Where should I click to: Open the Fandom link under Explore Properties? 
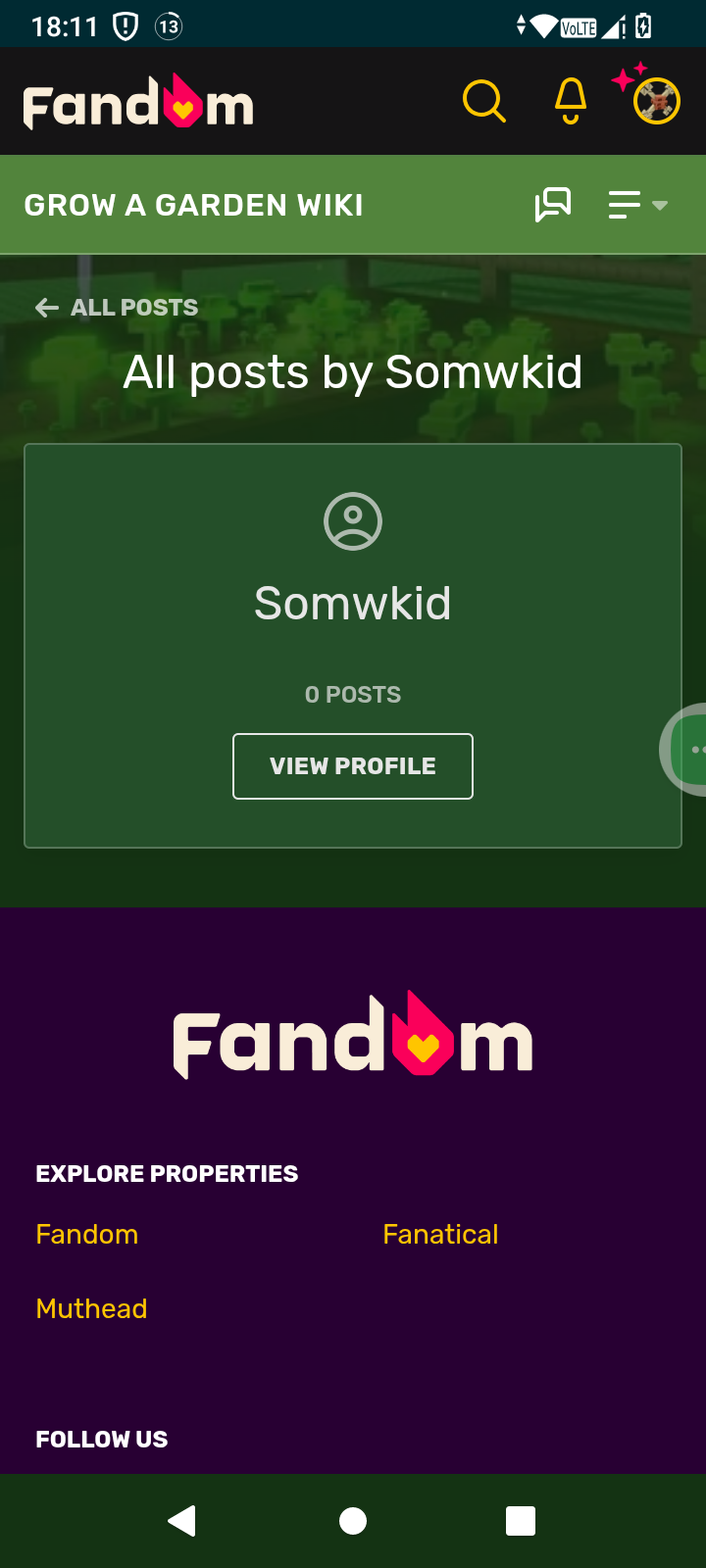tap(87, 1235)
